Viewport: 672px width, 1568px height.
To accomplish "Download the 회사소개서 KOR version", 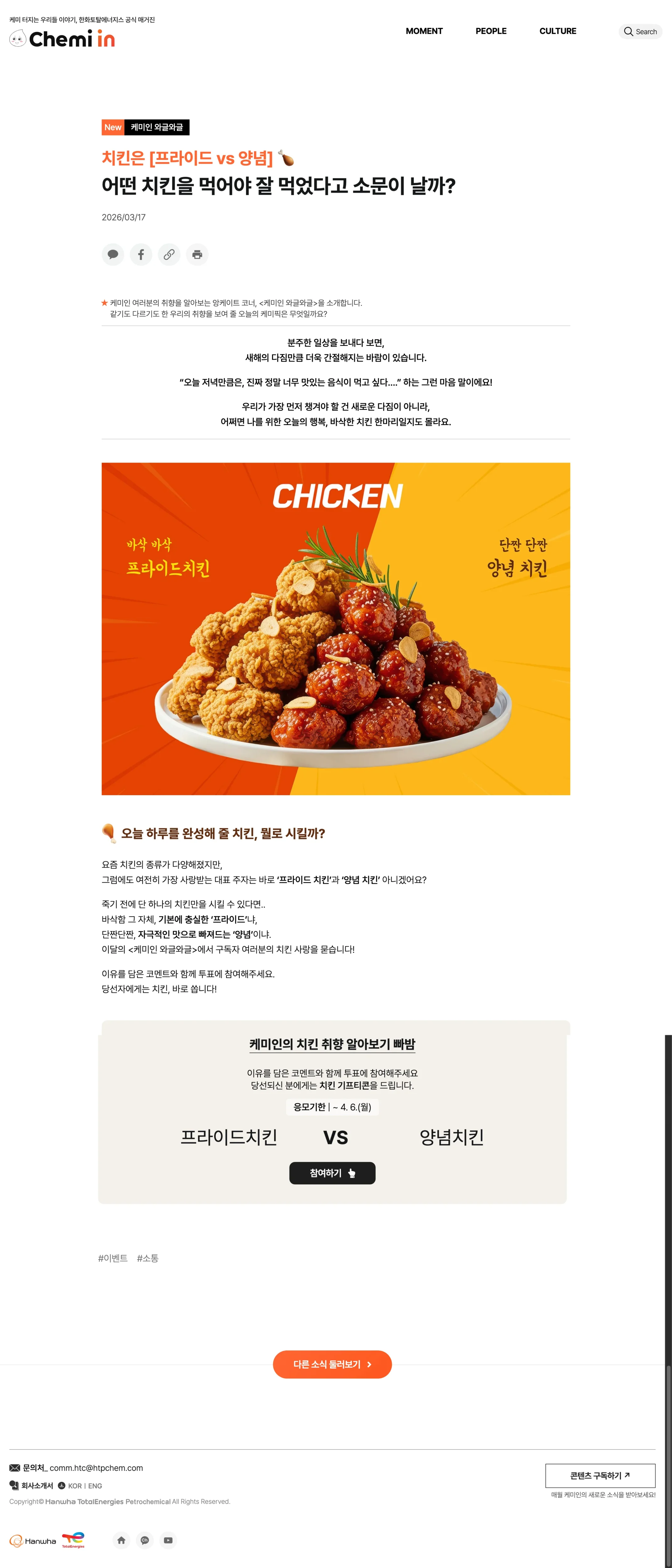I will [74, 1486].
